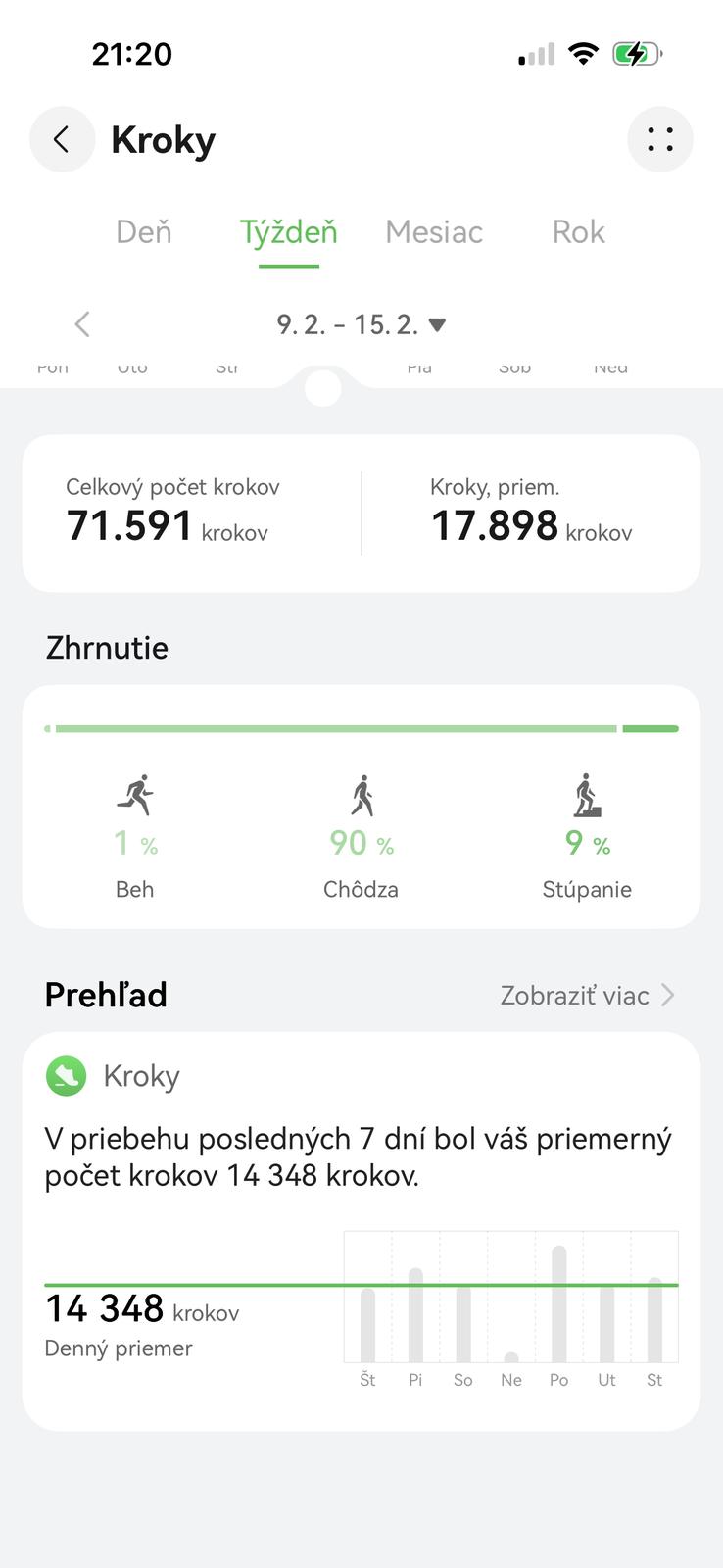Viewport: 723px width, 1568px height.
Task: Select the Týždeň tab
Action: tap(289, 232)
